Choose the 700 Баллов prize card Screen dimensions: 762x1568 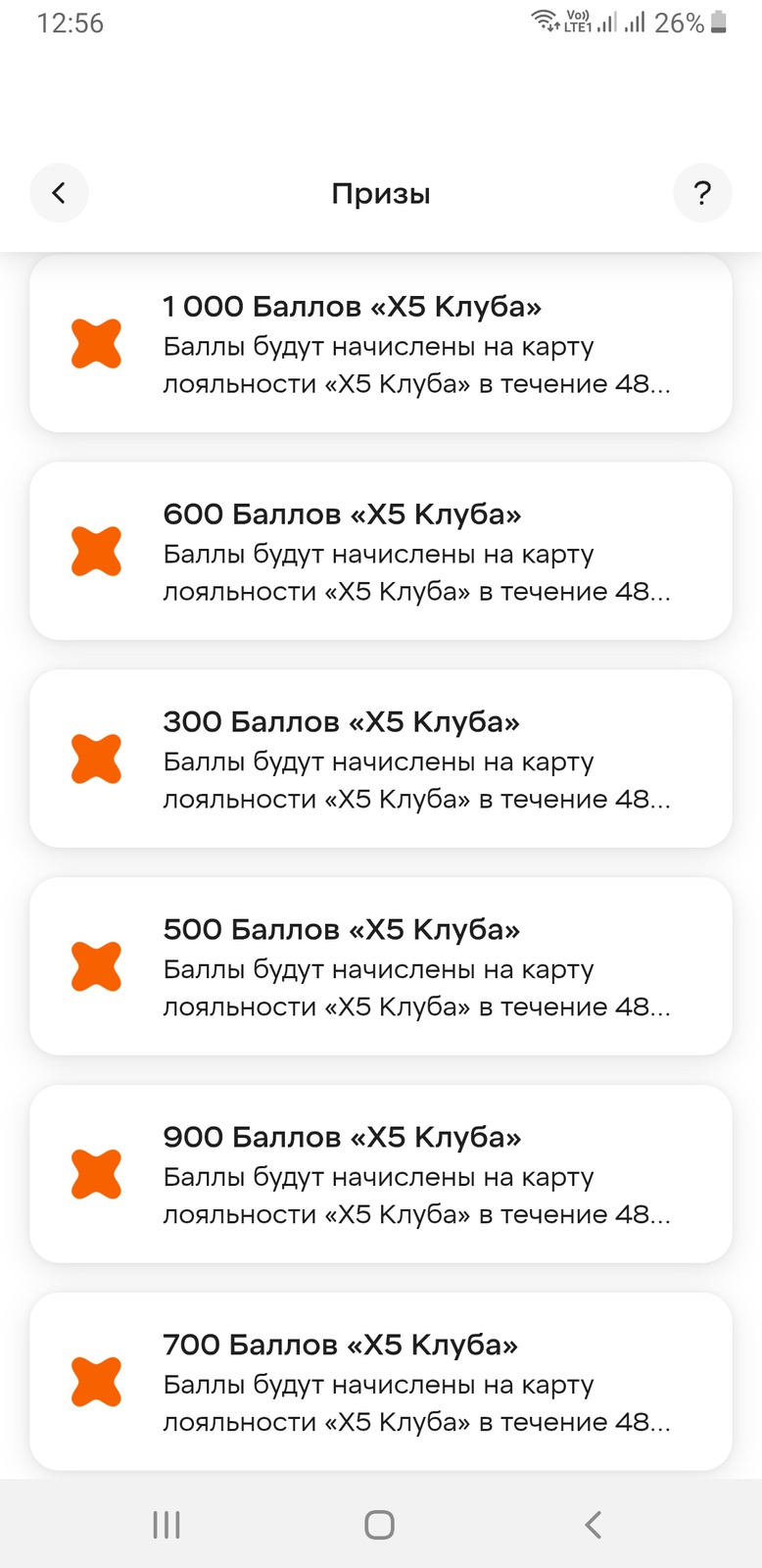click(381, 1383)
